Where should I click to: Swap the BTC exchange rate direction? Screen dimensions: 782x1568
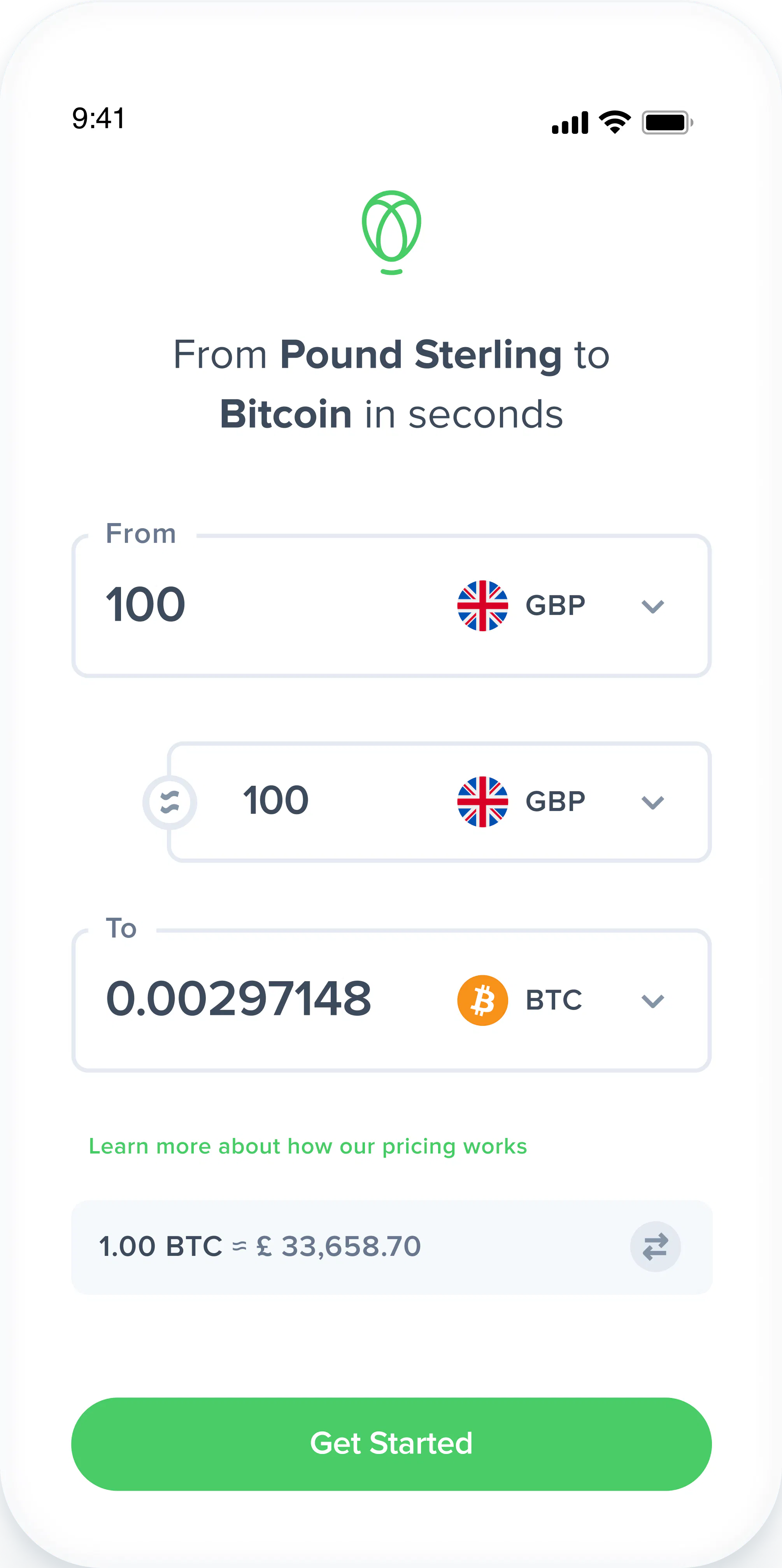tap(655, 1247)
